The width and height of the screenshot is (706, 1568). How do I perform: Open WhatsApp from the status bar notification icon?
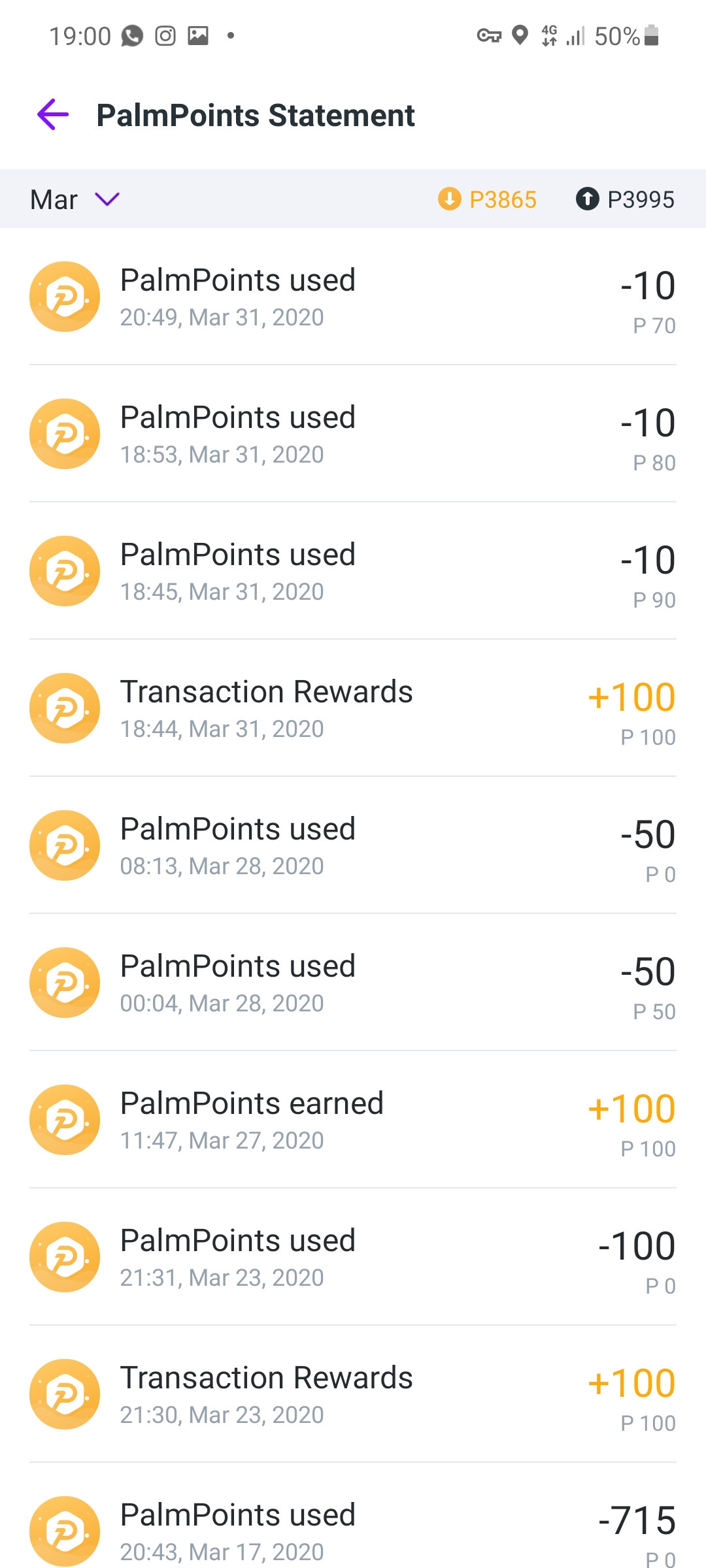point(133,36)
